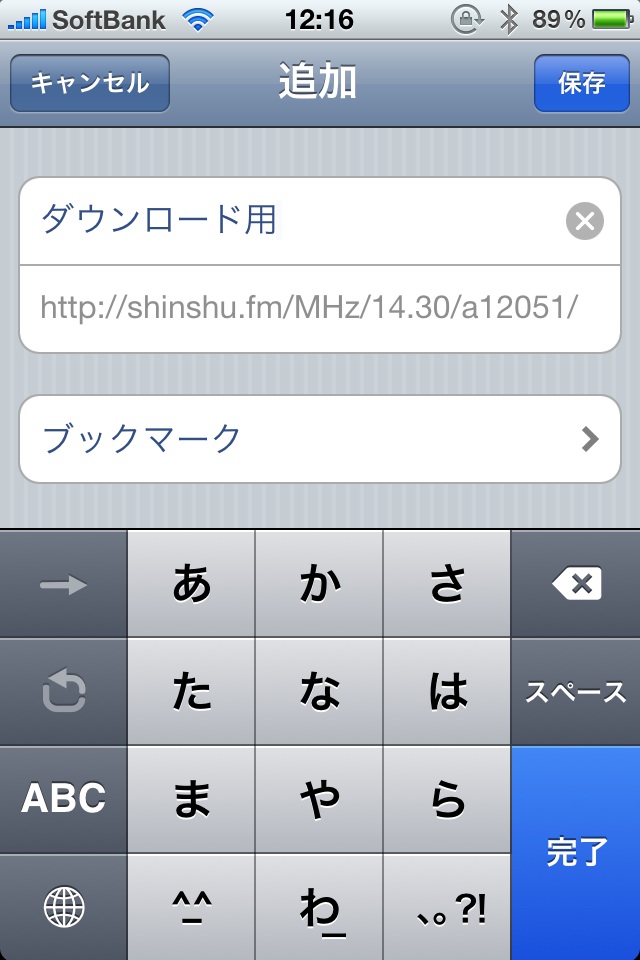Tap the globe language key

pos(64,907)
